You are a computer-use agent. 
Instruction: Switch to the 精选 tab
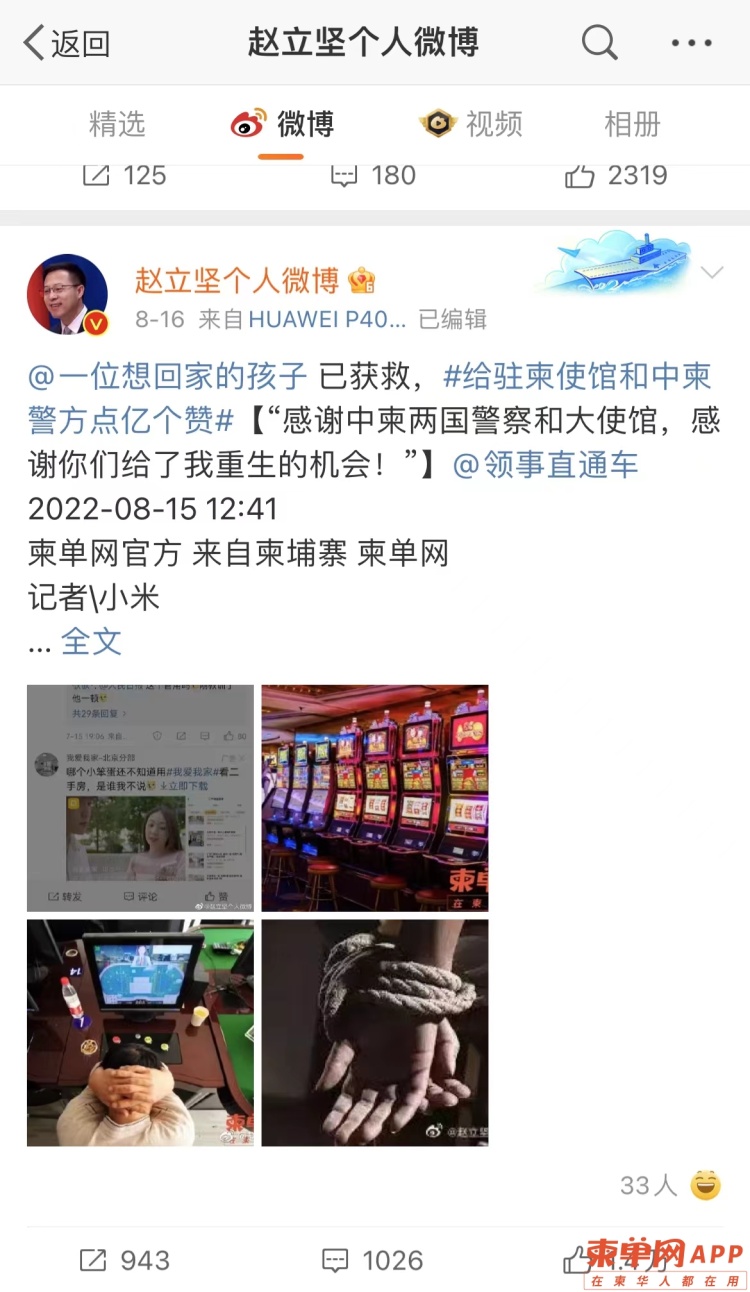tap(117, 124)
